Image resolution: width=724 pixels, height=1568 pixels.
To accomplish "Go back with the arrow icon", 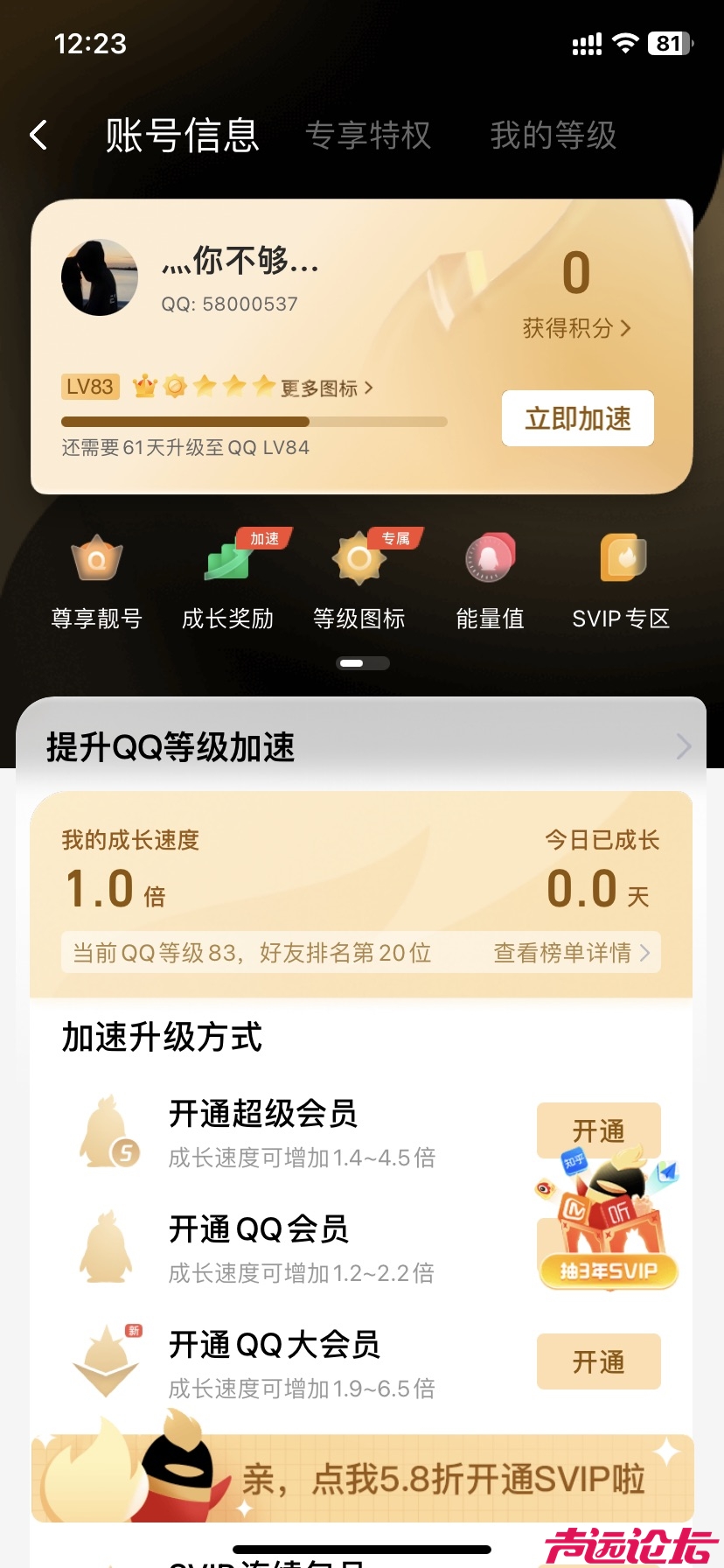I will 38,135.
